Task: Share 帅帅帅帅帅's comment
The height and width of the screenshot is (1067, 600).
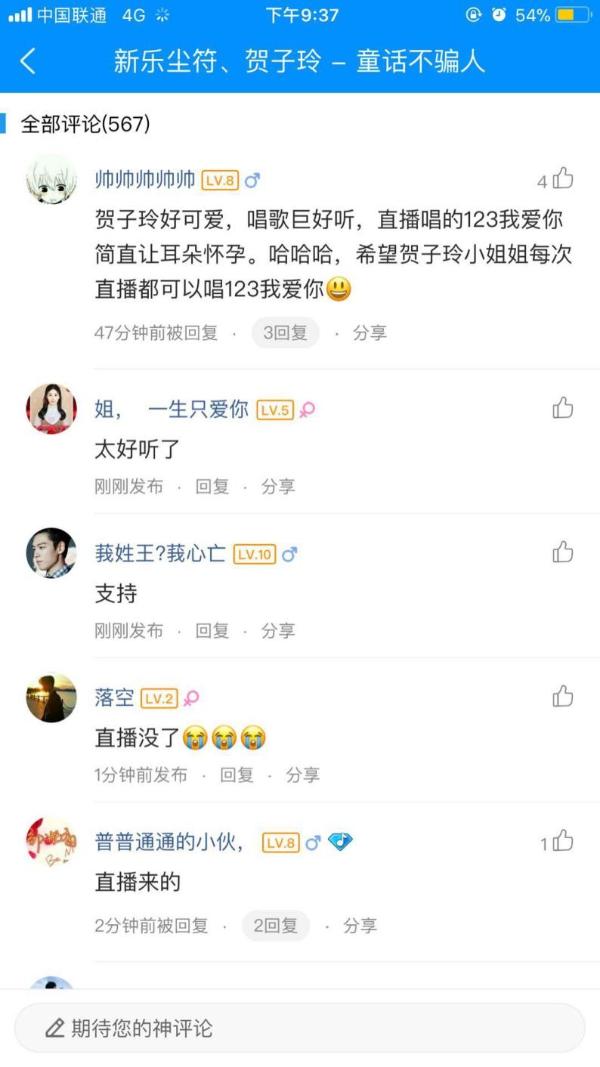Action: (370, 333)
